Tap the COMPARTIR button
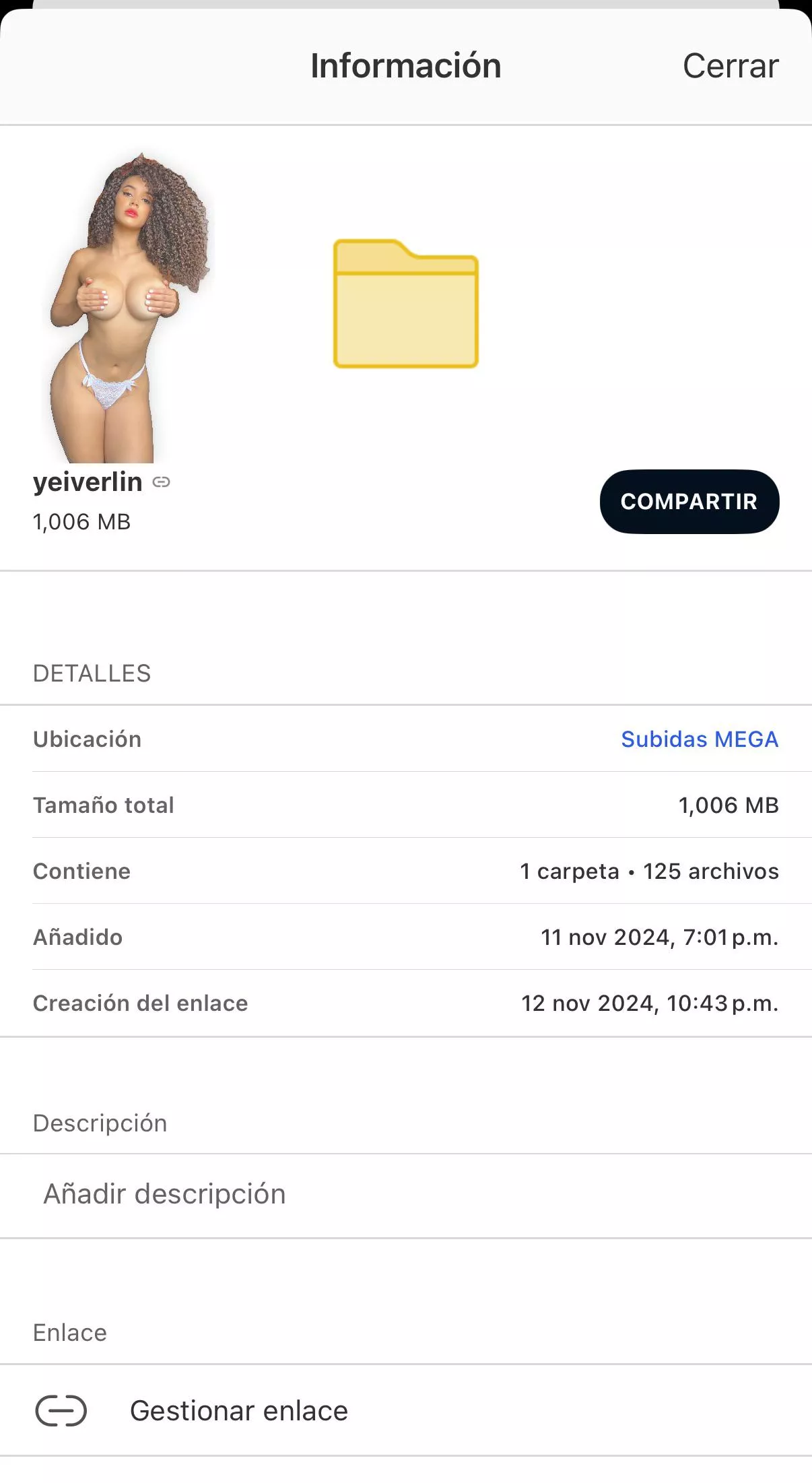 pyautogui.click(x=689, y=502)
